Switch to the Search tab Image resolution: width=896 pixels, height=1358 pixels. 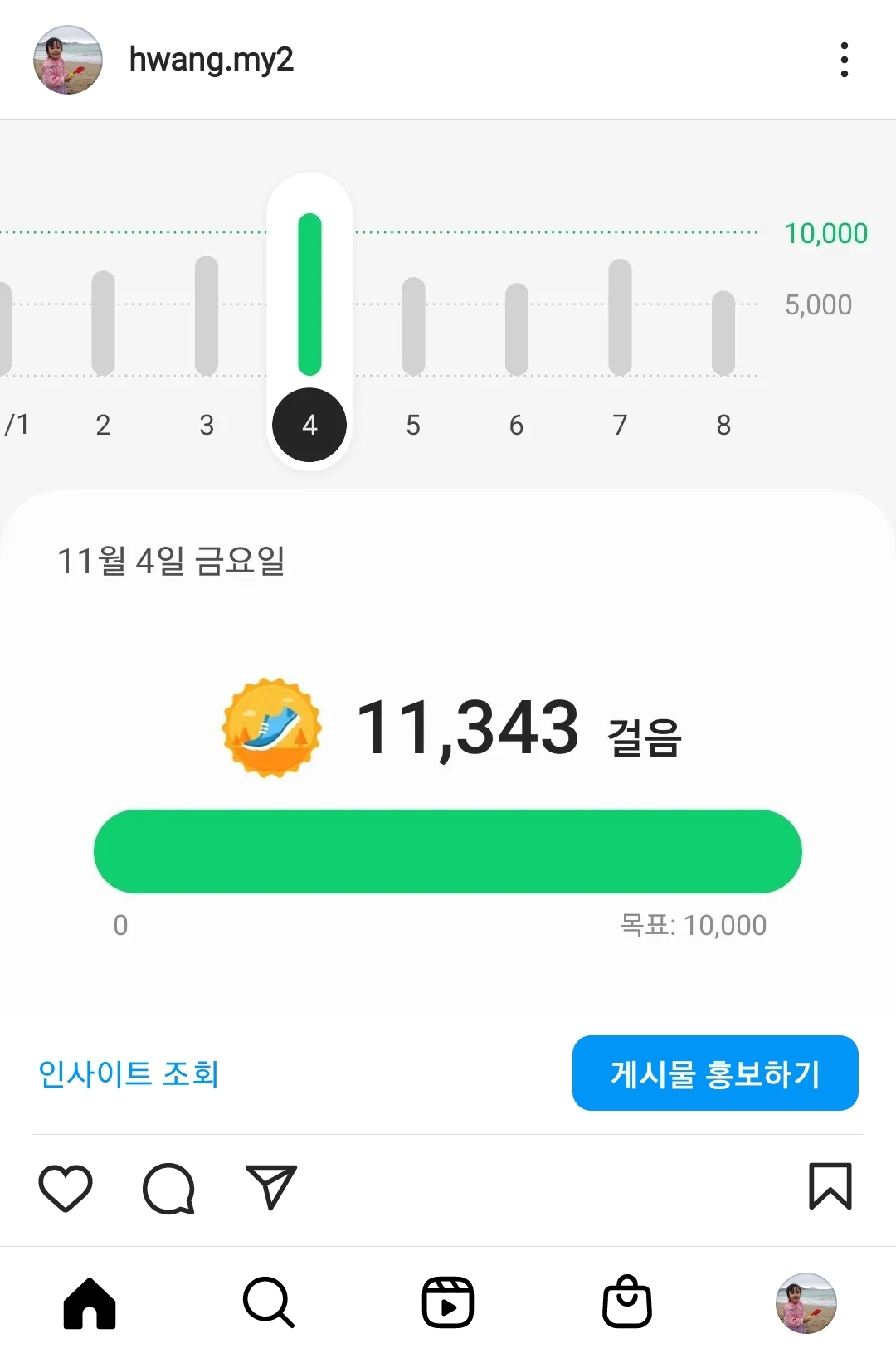pos(269,1303)
